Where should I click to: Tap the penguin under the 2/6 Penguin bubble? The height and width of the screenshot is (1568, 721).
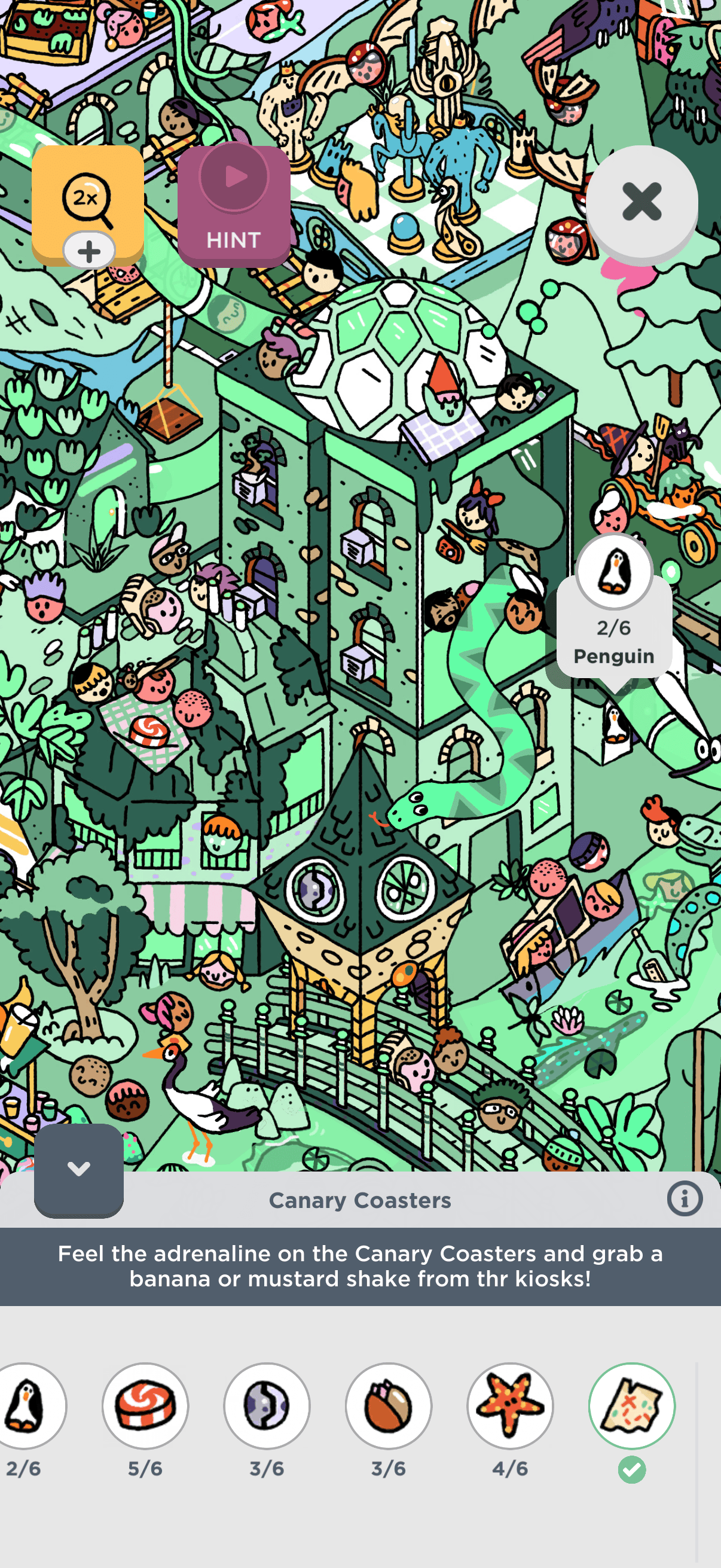615,724
